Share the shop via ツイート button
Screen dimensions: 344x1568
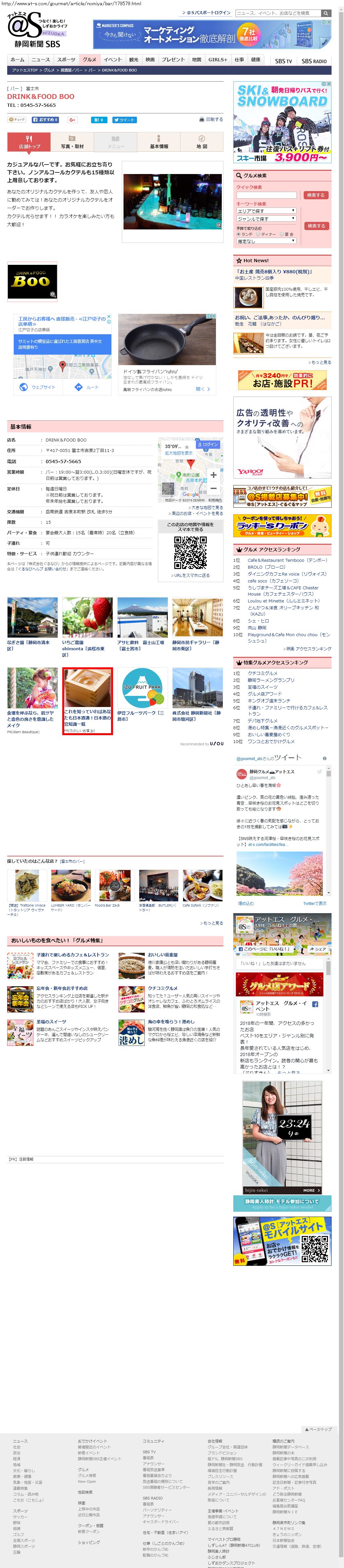[124, 120]
